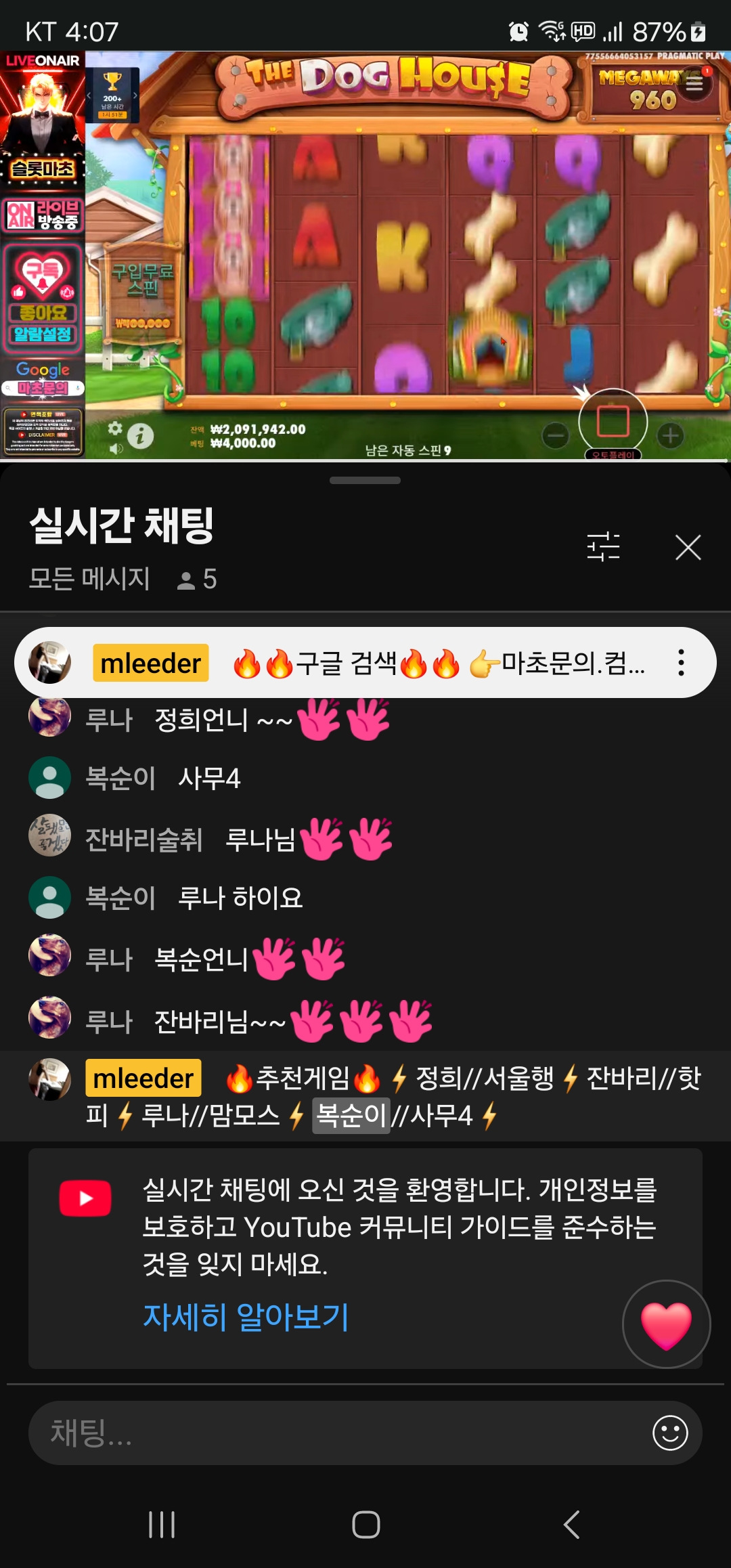Tap the live video player
The width and height of the screenshot is (731, 1568).
pos(365,255)
